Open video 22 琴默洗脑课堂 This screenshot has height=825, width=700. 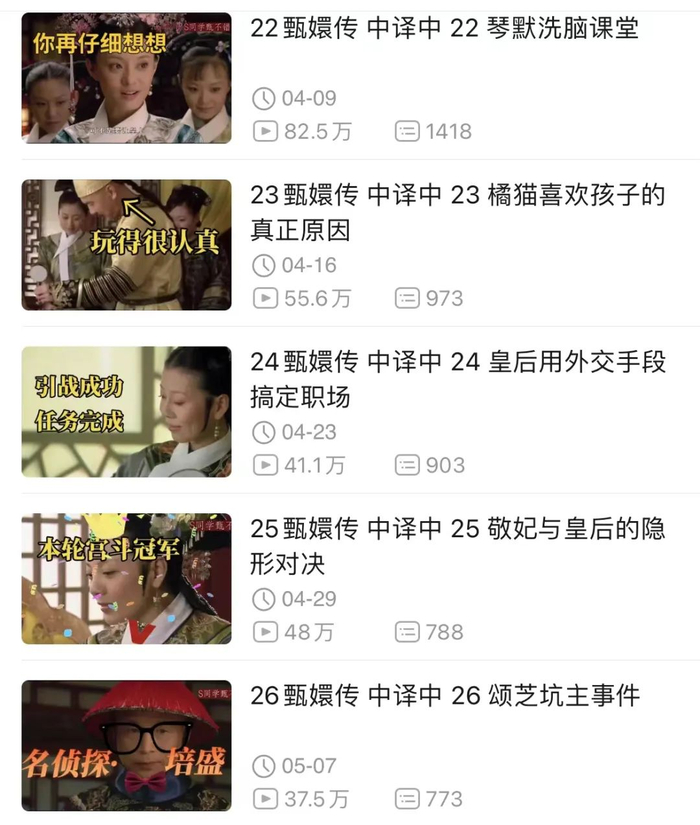(x=443, y=29)
